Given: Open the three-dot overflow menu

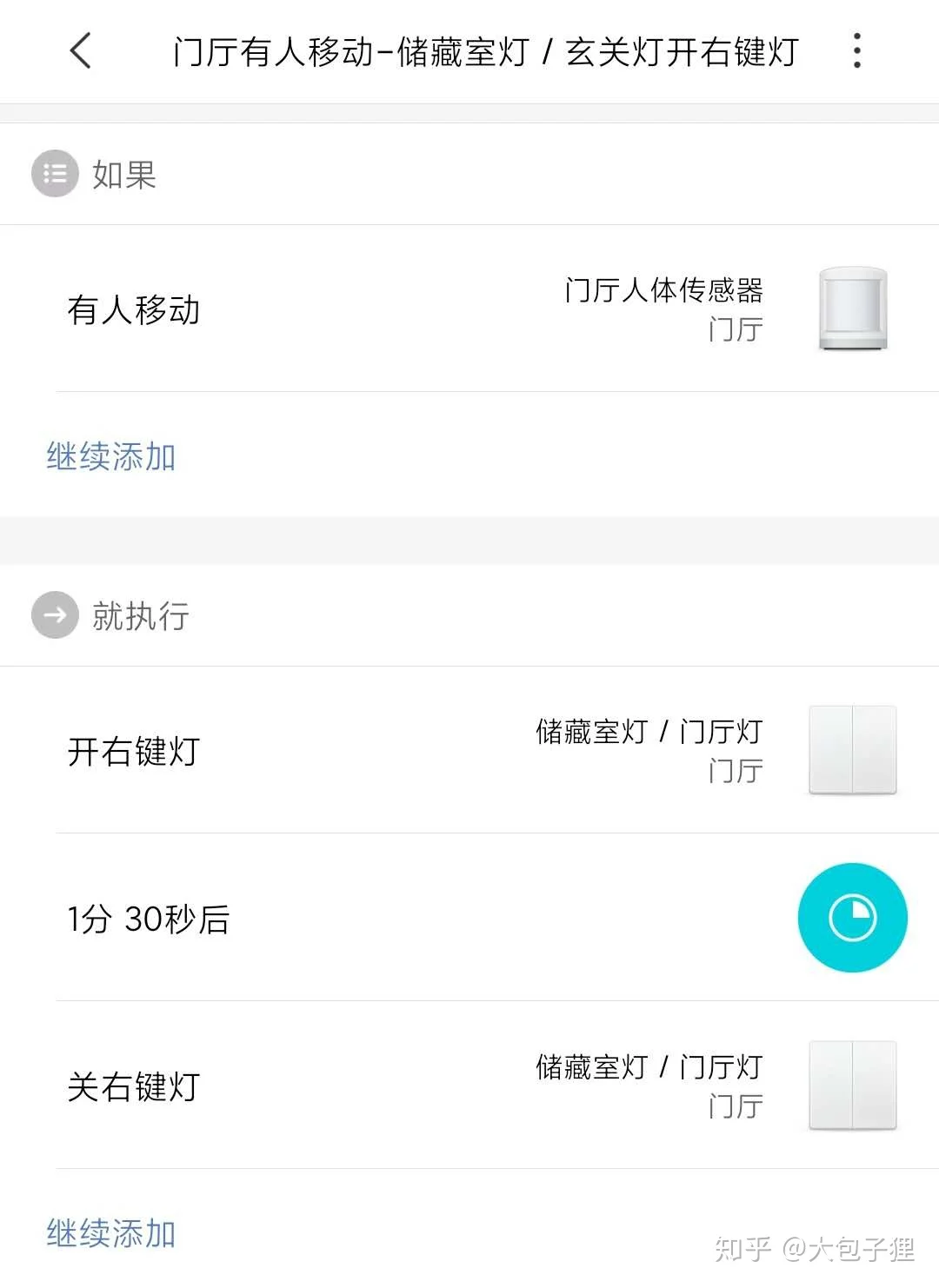Looking at the screenshot, I should pyautogui.click(x=856, y=51).
